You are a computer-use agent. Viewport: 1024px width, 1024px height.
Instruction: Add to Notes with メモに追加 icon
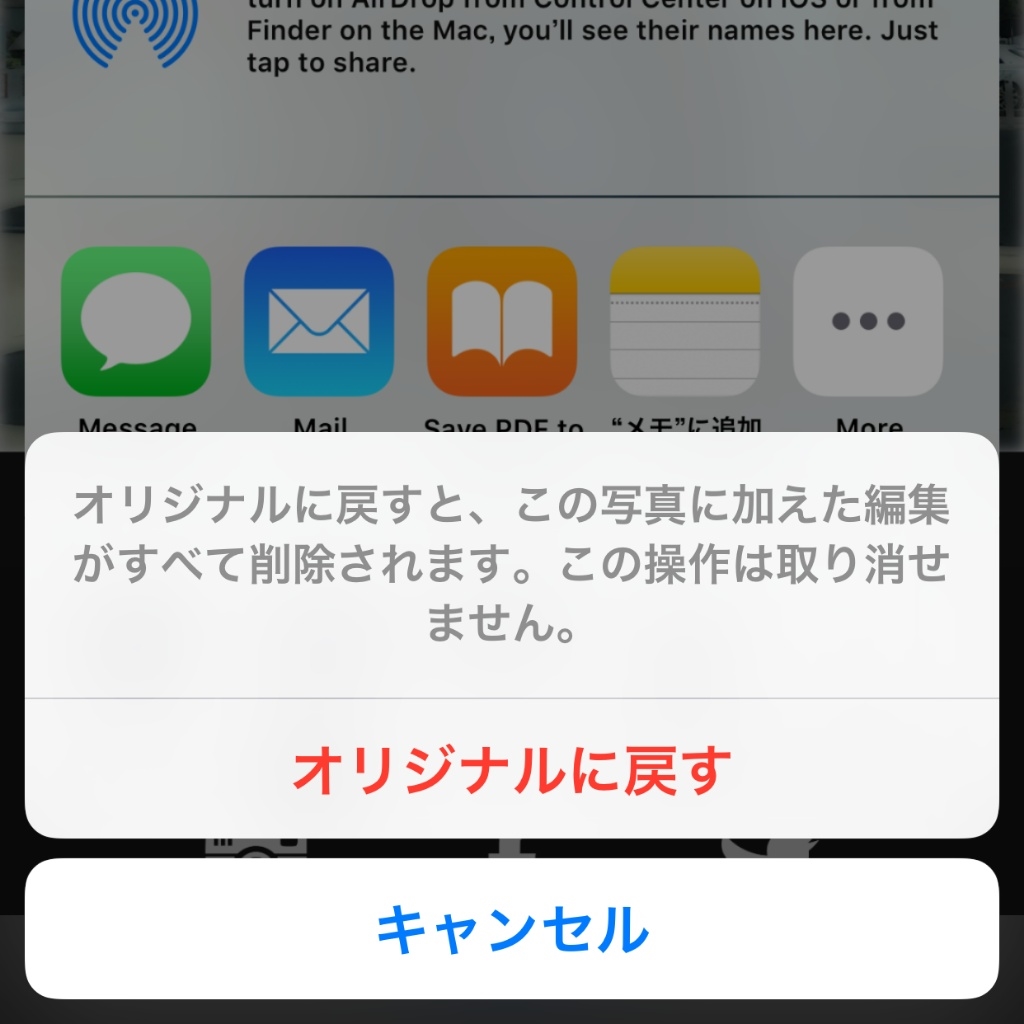tap(685, 322)
